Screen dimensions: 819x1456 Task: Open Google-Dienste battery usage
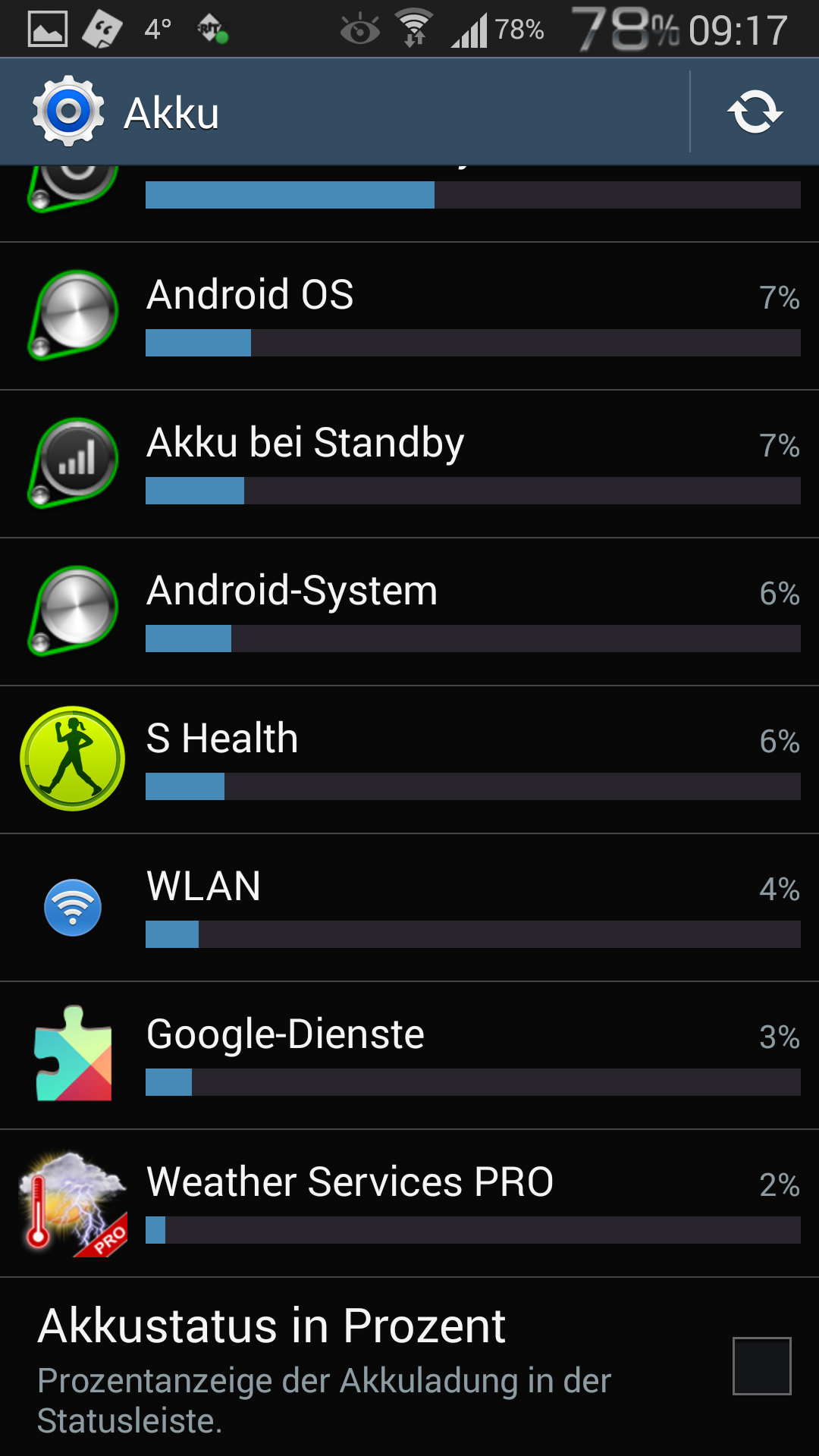(x=409, y=1056)
